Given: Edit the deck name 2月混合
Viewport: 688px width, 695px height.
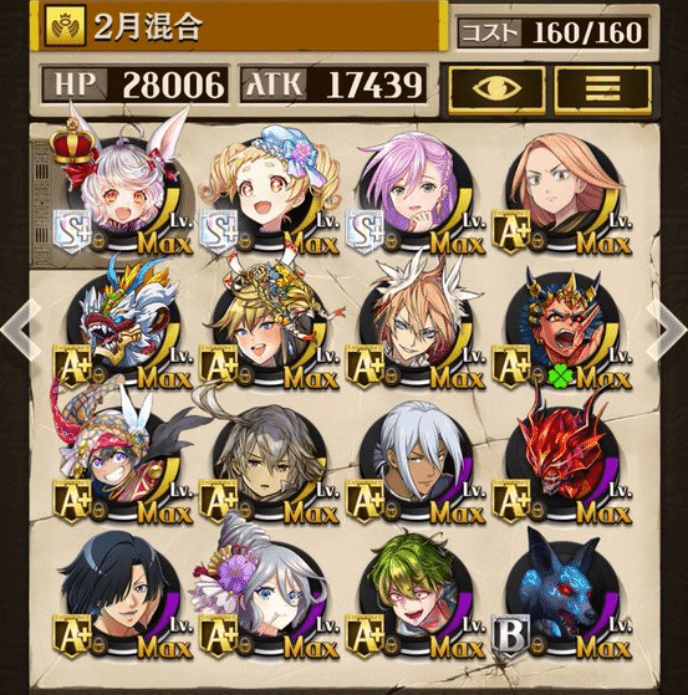Looking at the screenshot, I should coord(240,27).
